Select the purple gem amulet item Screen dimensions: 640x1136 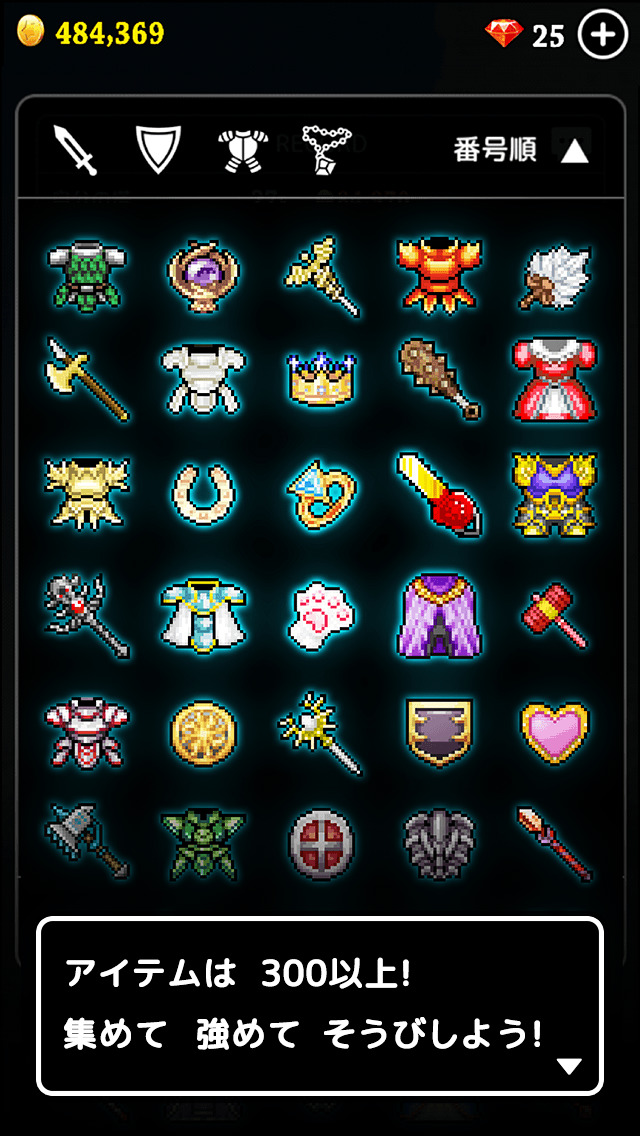tap(204, 272)
